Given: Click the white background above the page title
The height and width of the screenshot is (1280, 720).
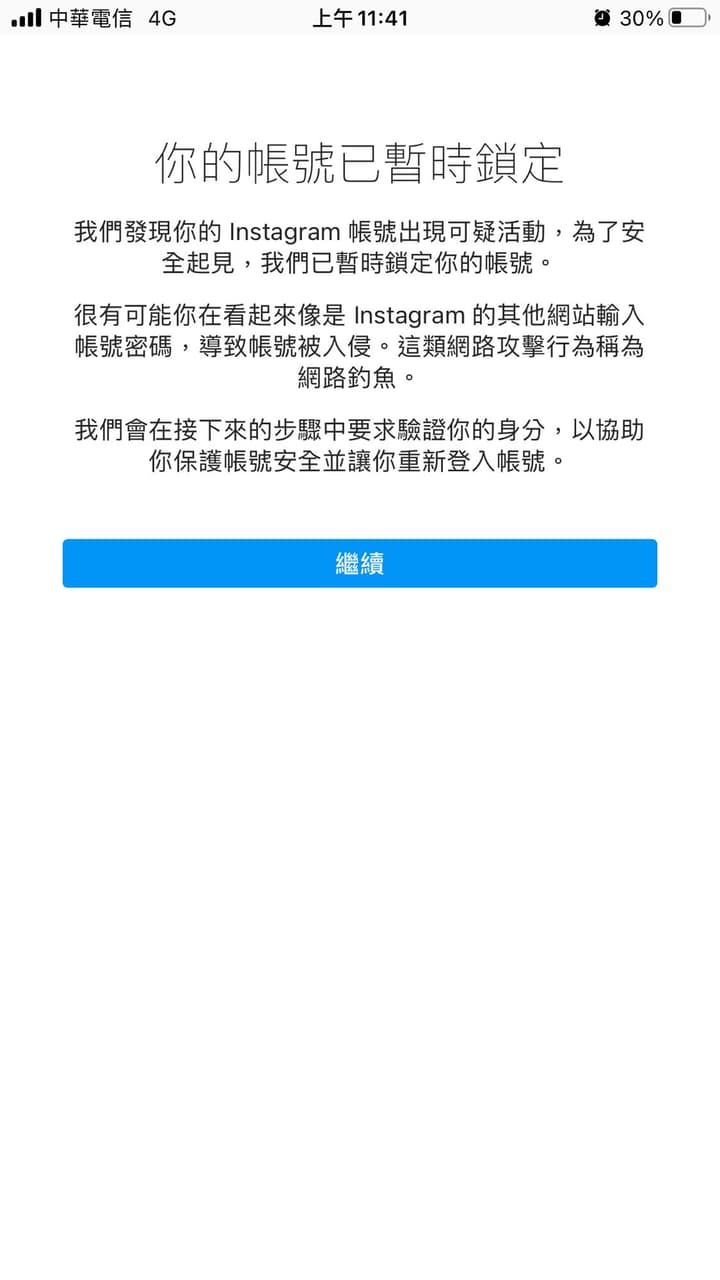Looking at the screenshot, I should 360,90.
